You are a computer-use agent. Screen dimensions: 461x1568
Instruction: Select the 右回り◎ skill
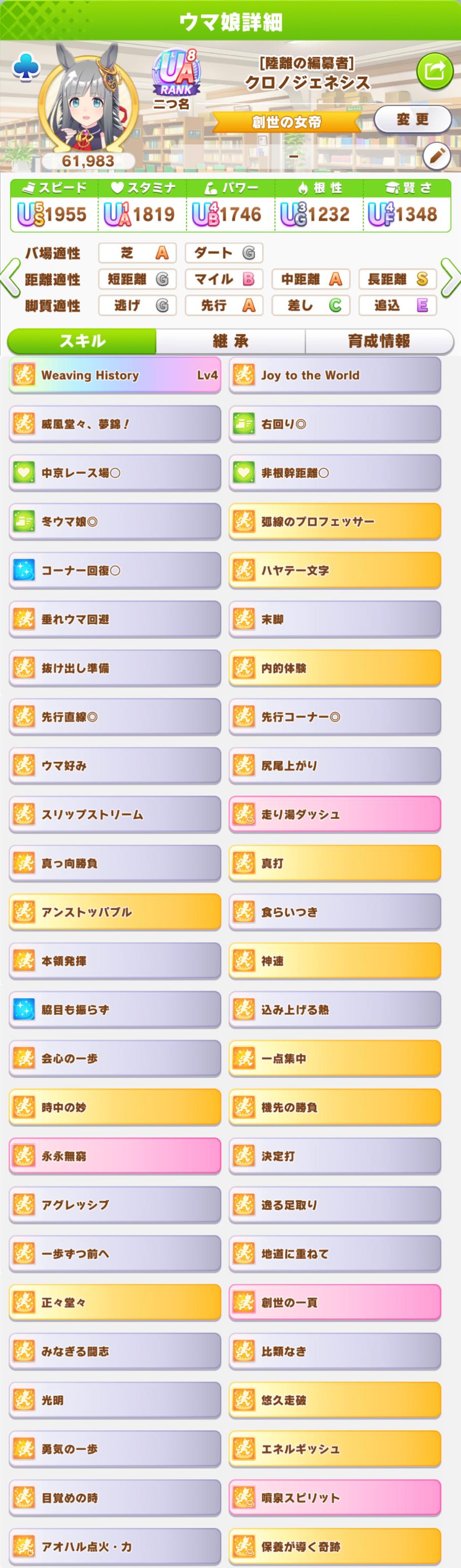coord(335,423)
